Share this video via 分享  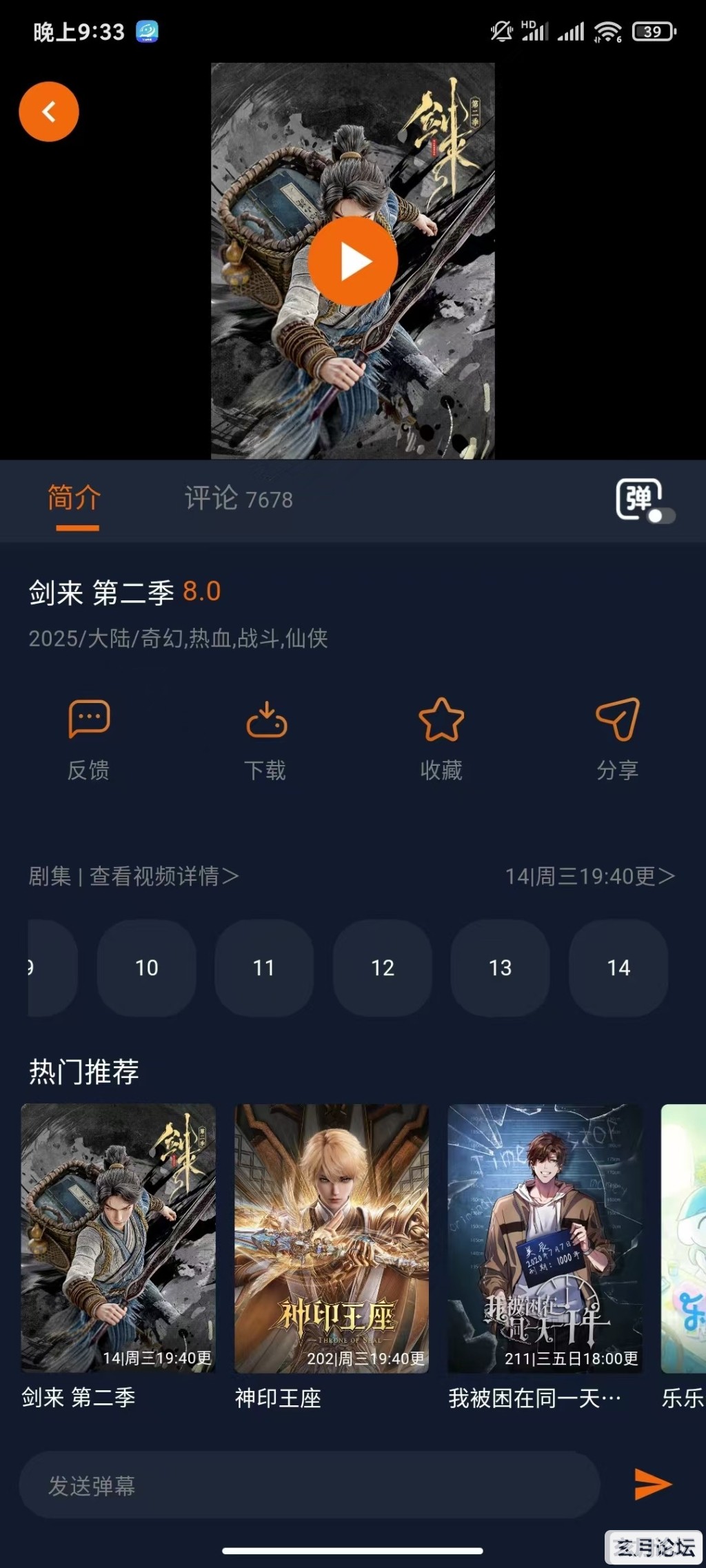618,740
